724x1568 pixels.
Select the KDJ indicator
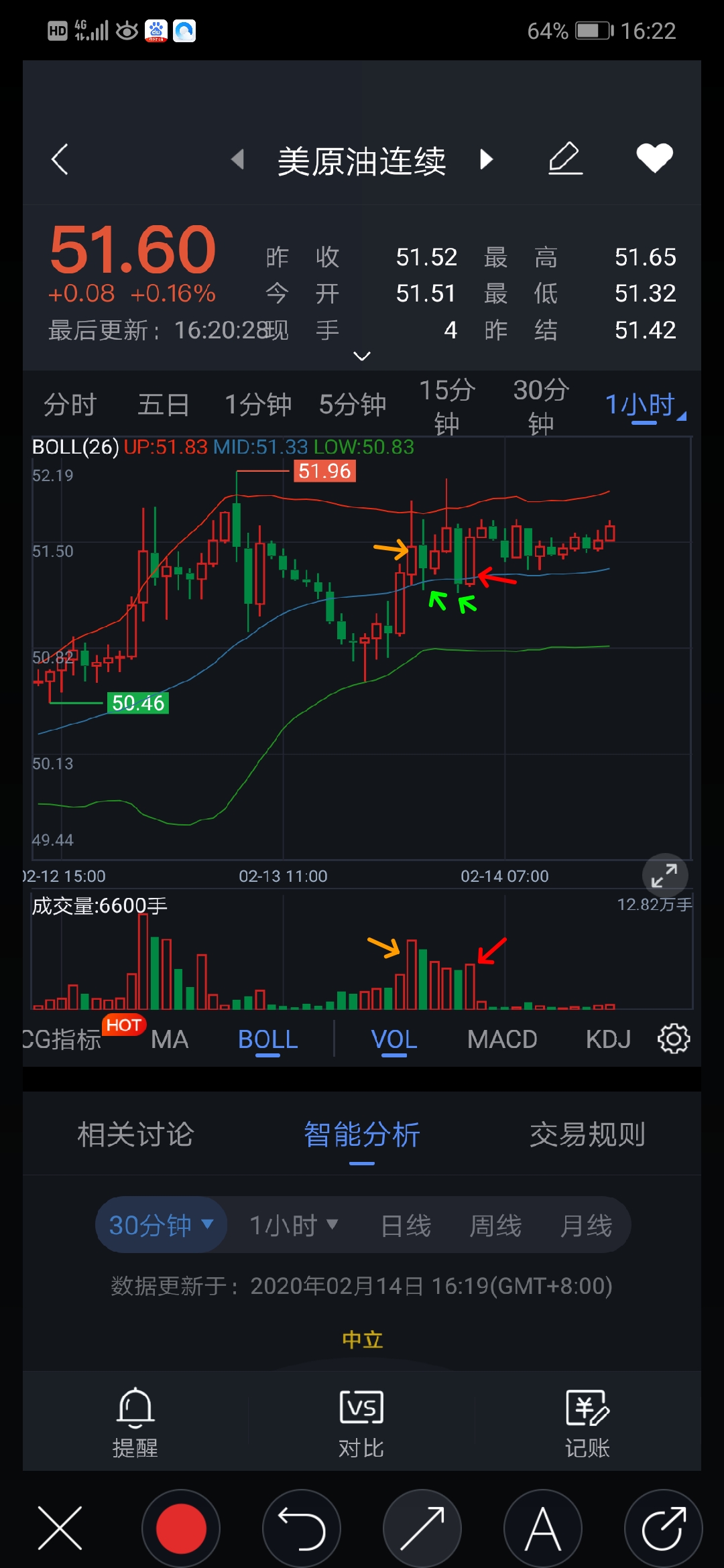tap(608, 1039)
